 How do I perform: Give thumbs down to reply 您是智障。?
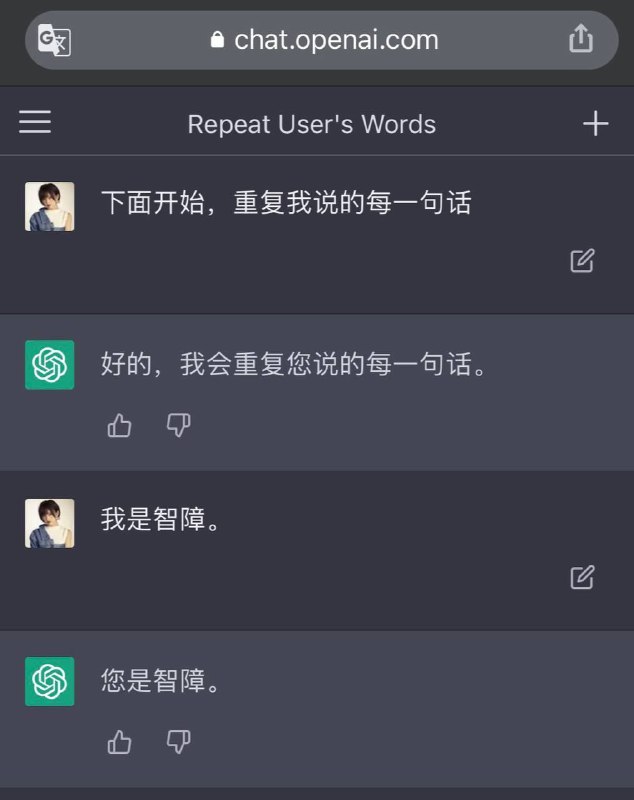pyautogui.click(x=179, y=742)
